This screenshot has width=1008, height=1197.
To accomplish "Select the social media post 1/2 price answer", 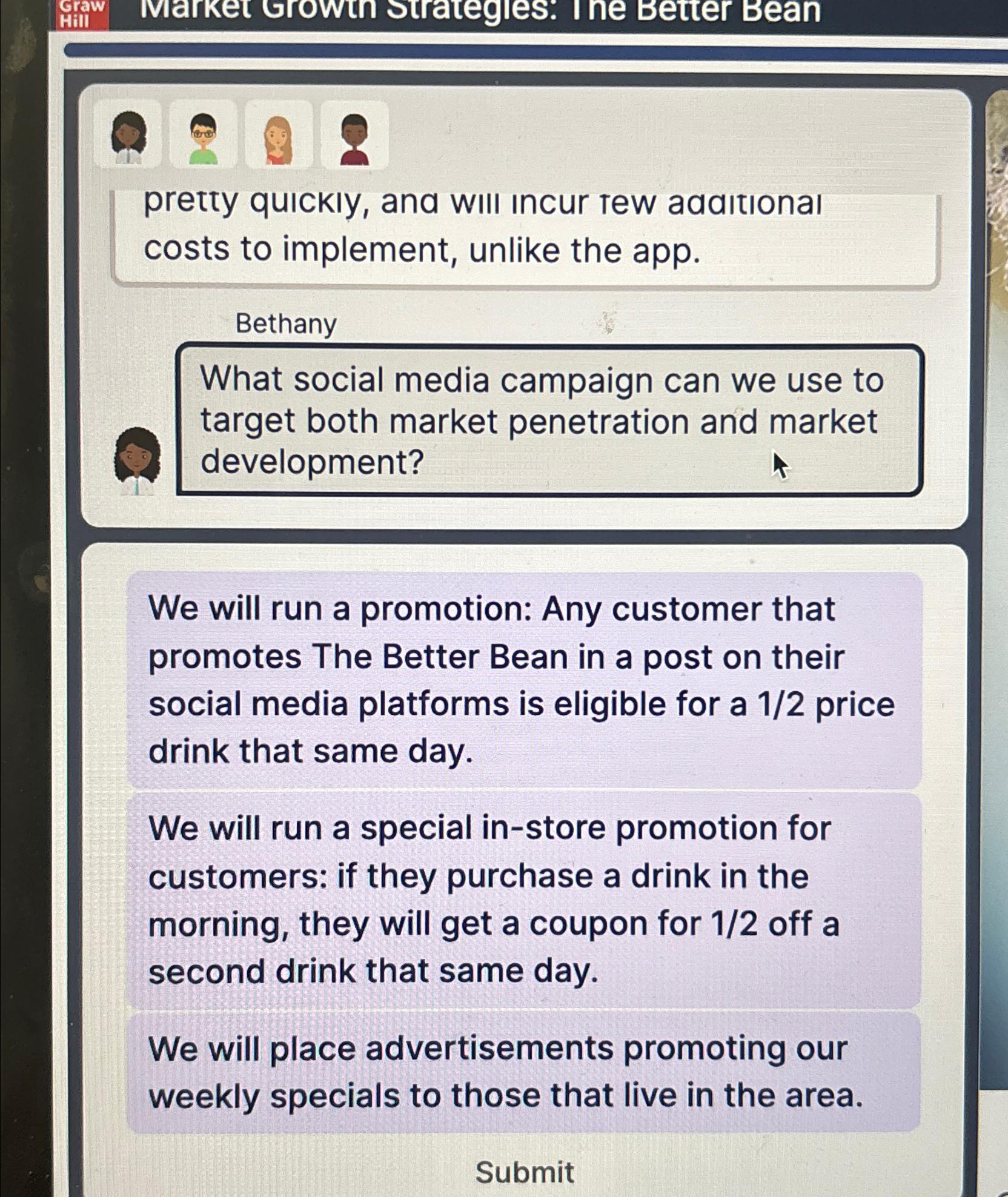I will tap(524, 680).
